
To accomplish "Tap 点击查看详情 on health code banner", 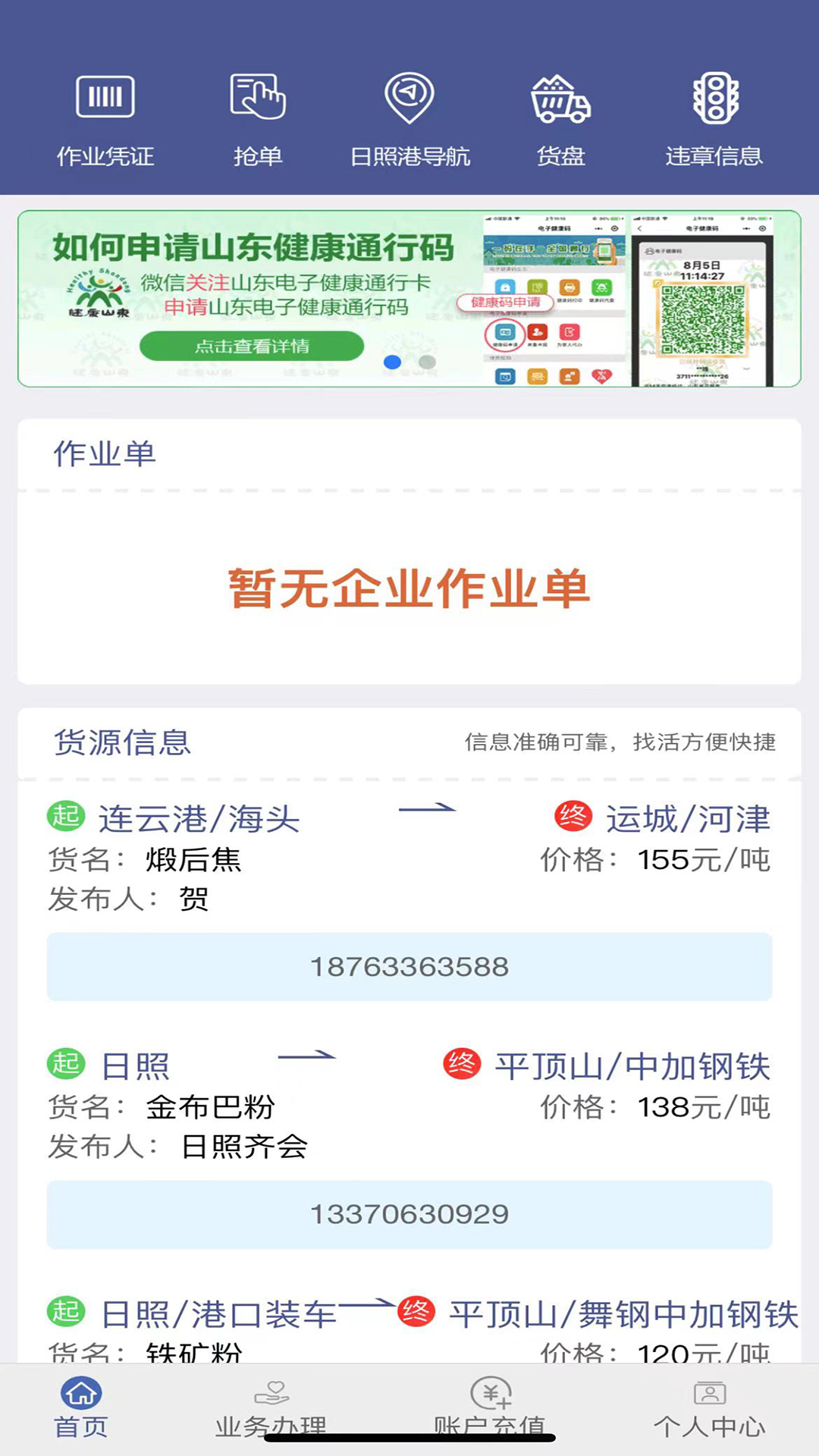I will click(x=252, y=347).
